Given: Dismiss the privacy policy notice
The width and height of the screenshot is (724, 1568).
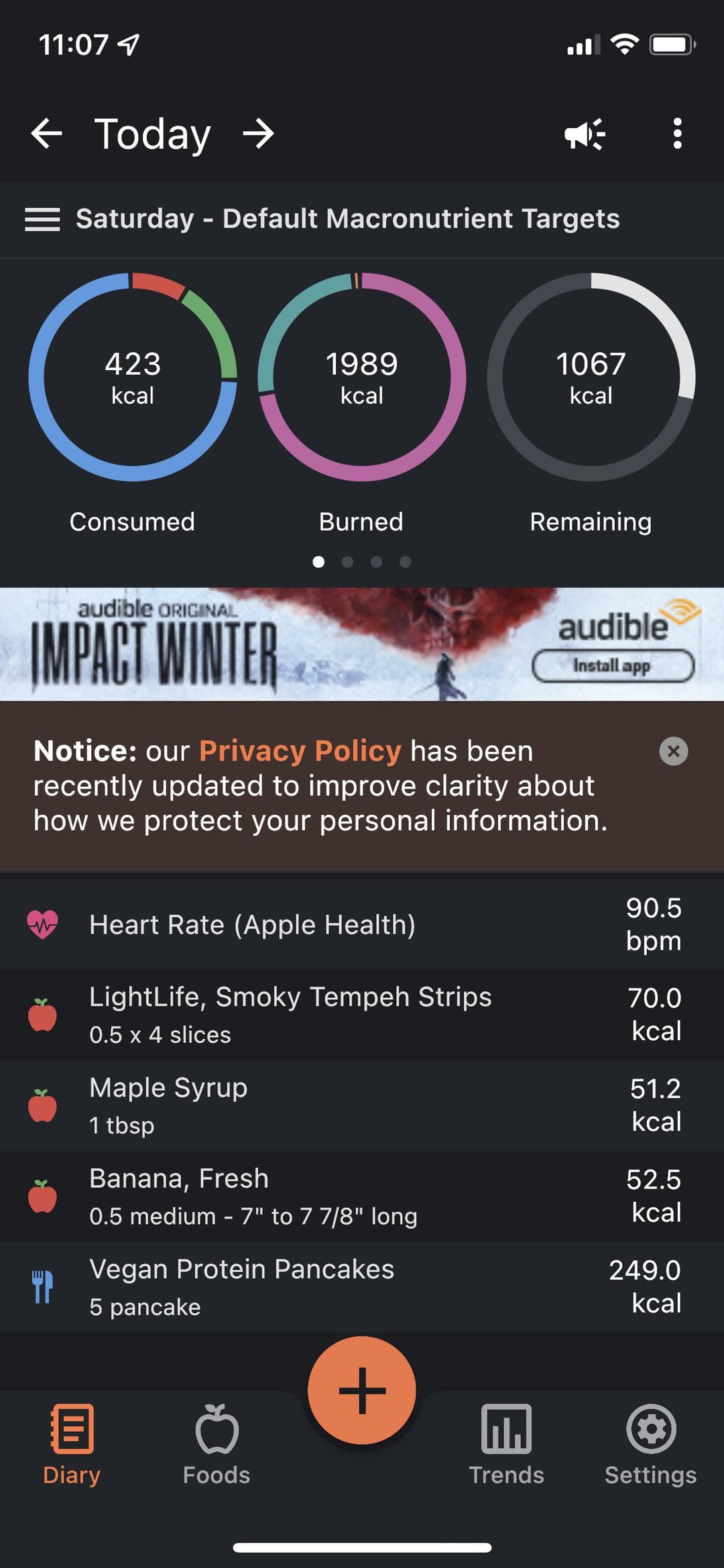Looking at the screenshot, I should [673, 751].
